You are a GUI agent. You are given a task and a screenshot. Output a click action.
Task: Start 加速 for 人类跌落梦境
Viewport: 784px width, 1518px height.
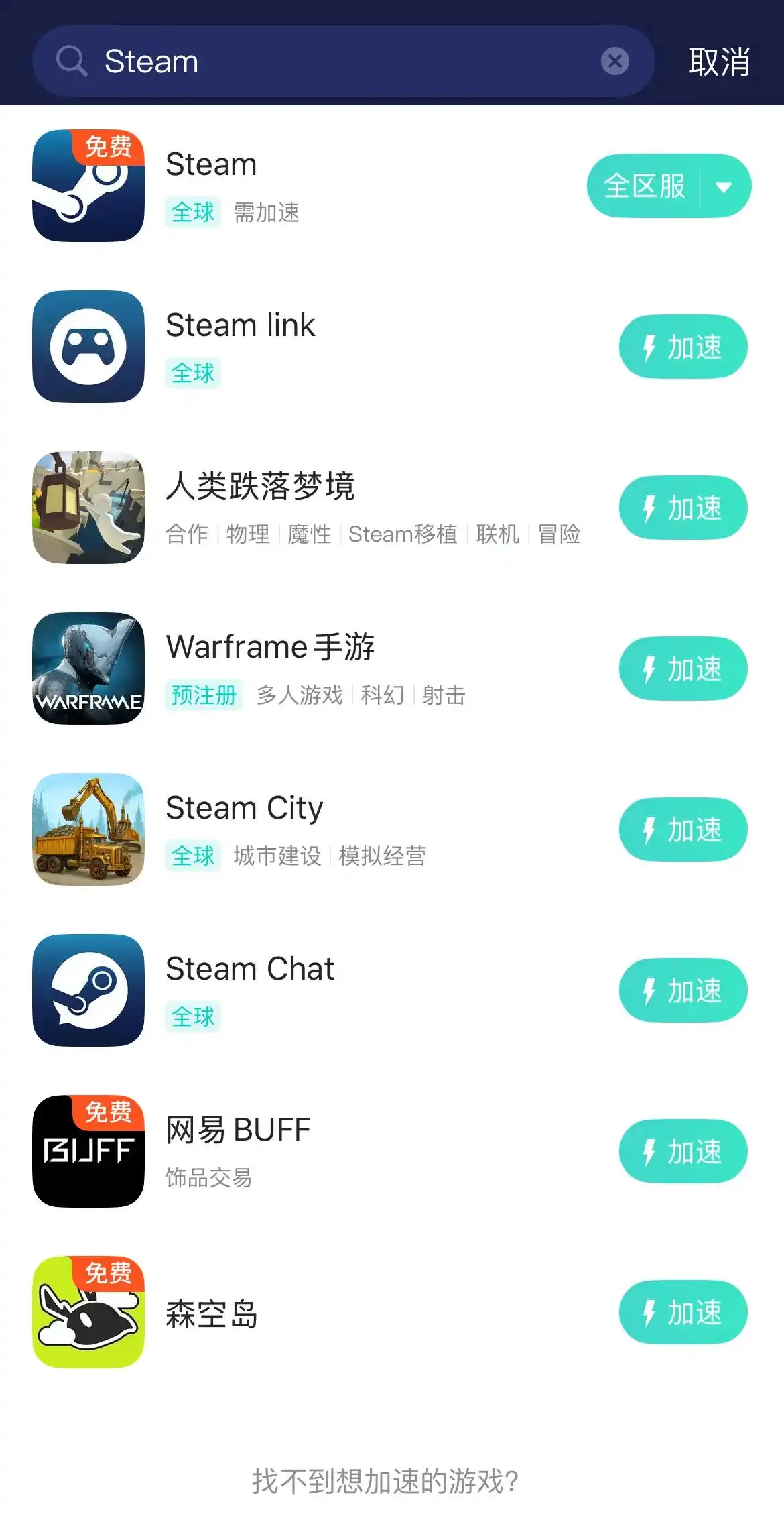[683, 508]
